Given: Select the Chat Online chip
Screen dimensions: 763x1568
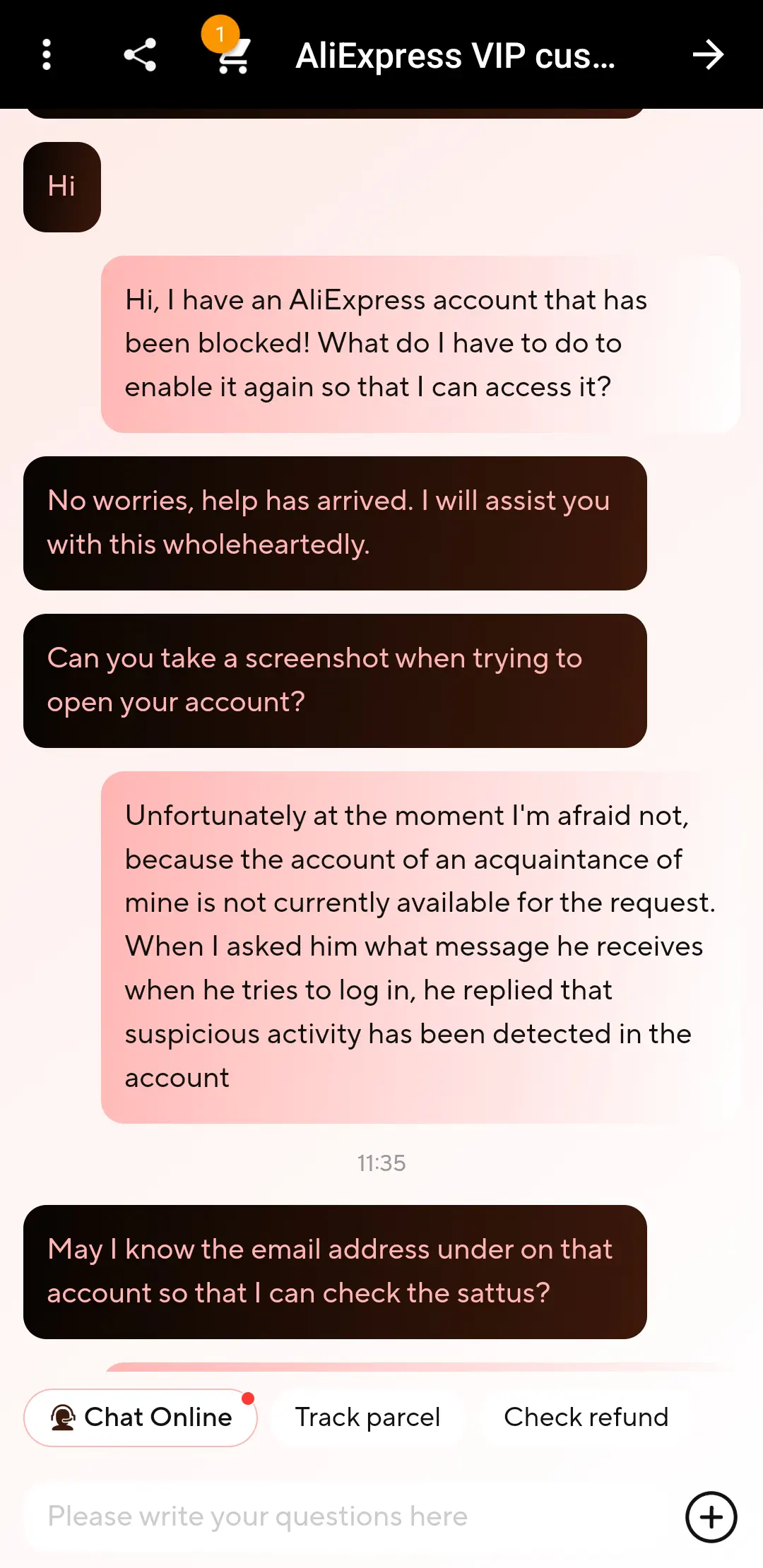Looking at the screenshot, I should click(x=141, y=1418).
